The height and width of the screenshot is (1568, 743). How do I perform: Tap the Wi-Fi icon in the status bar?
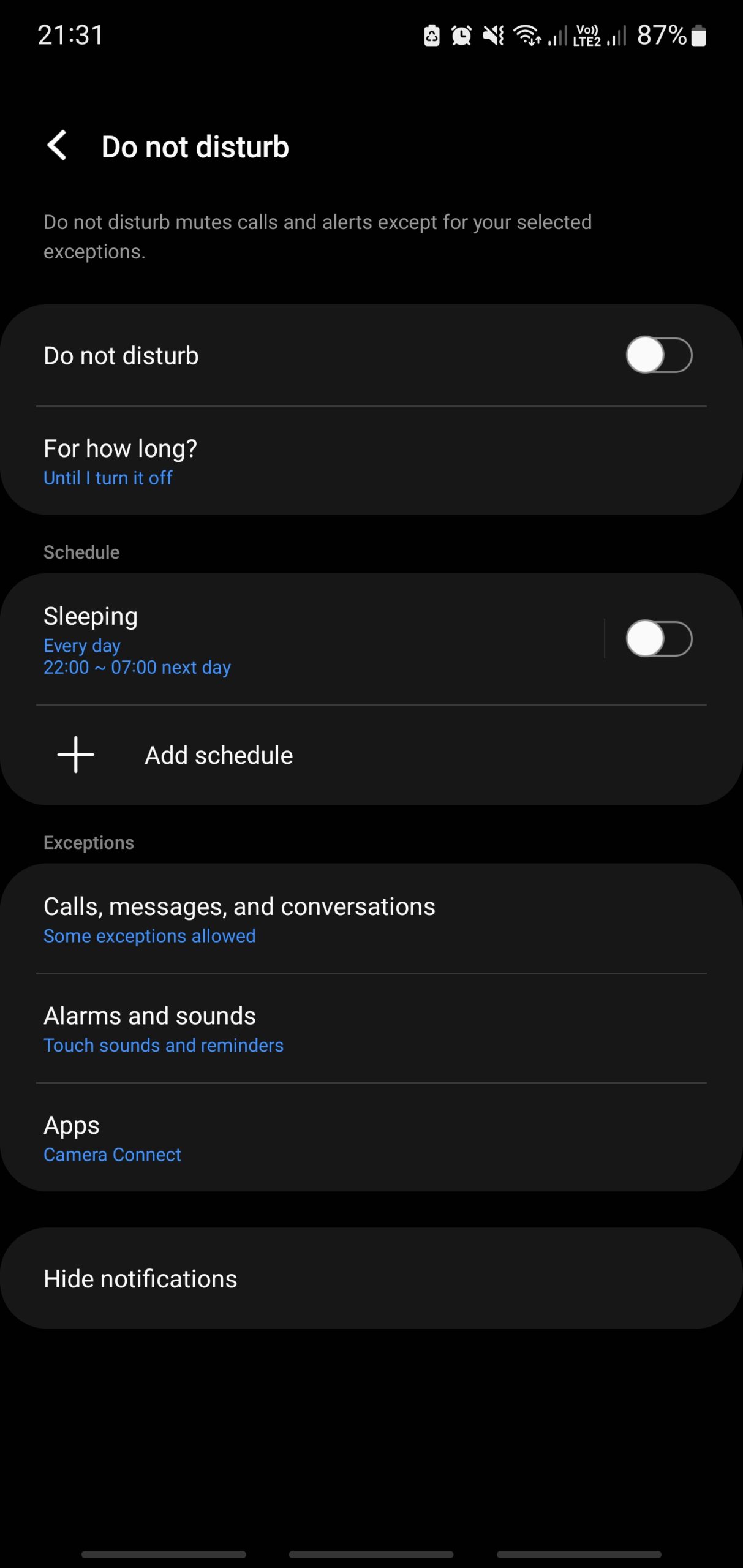pyautogui.click(x=527, y=36)
